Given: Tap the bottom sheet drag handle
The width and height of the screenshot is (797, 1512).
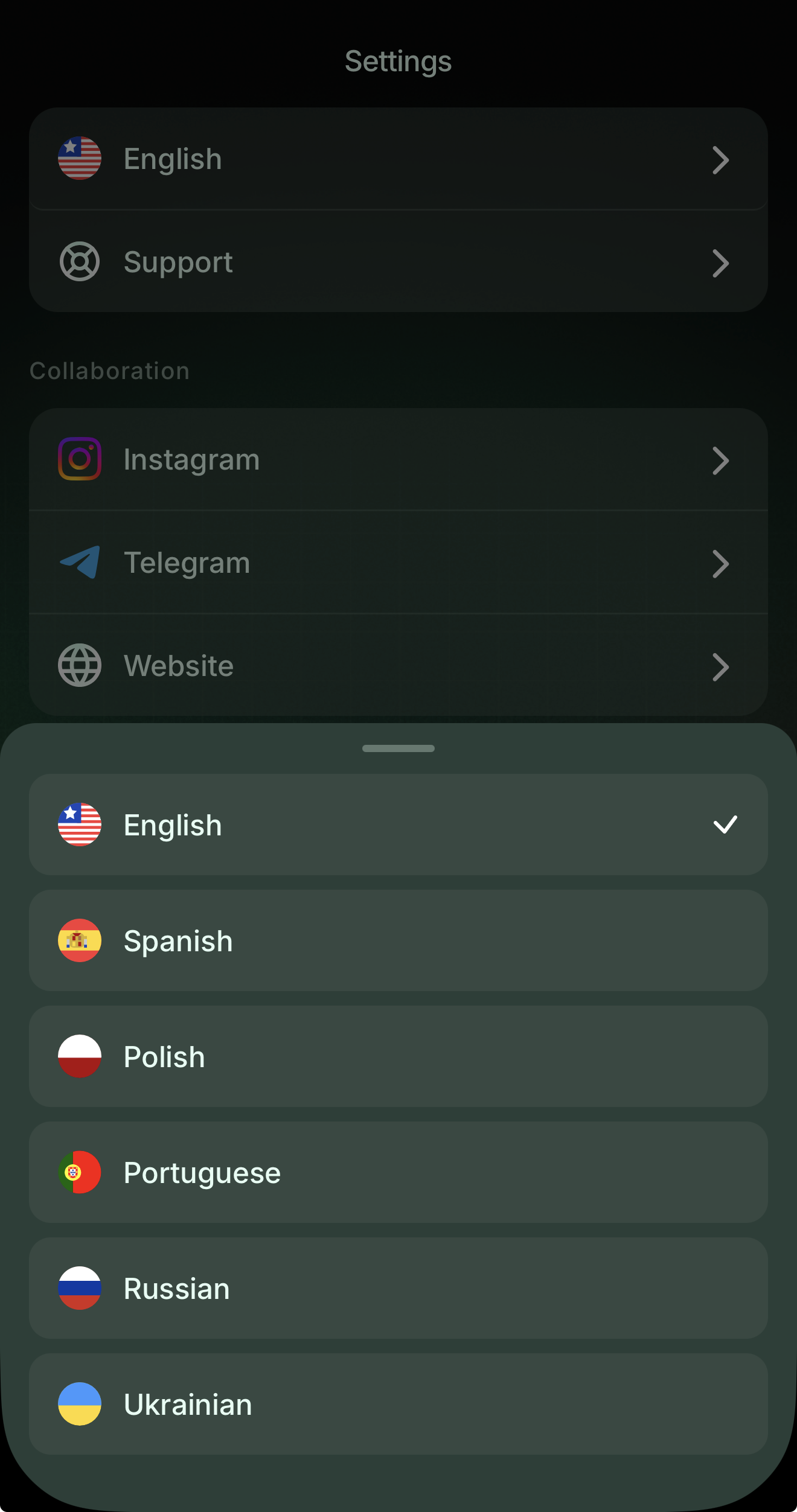Looking at the screenshot, I should click(x=398, y=748).
